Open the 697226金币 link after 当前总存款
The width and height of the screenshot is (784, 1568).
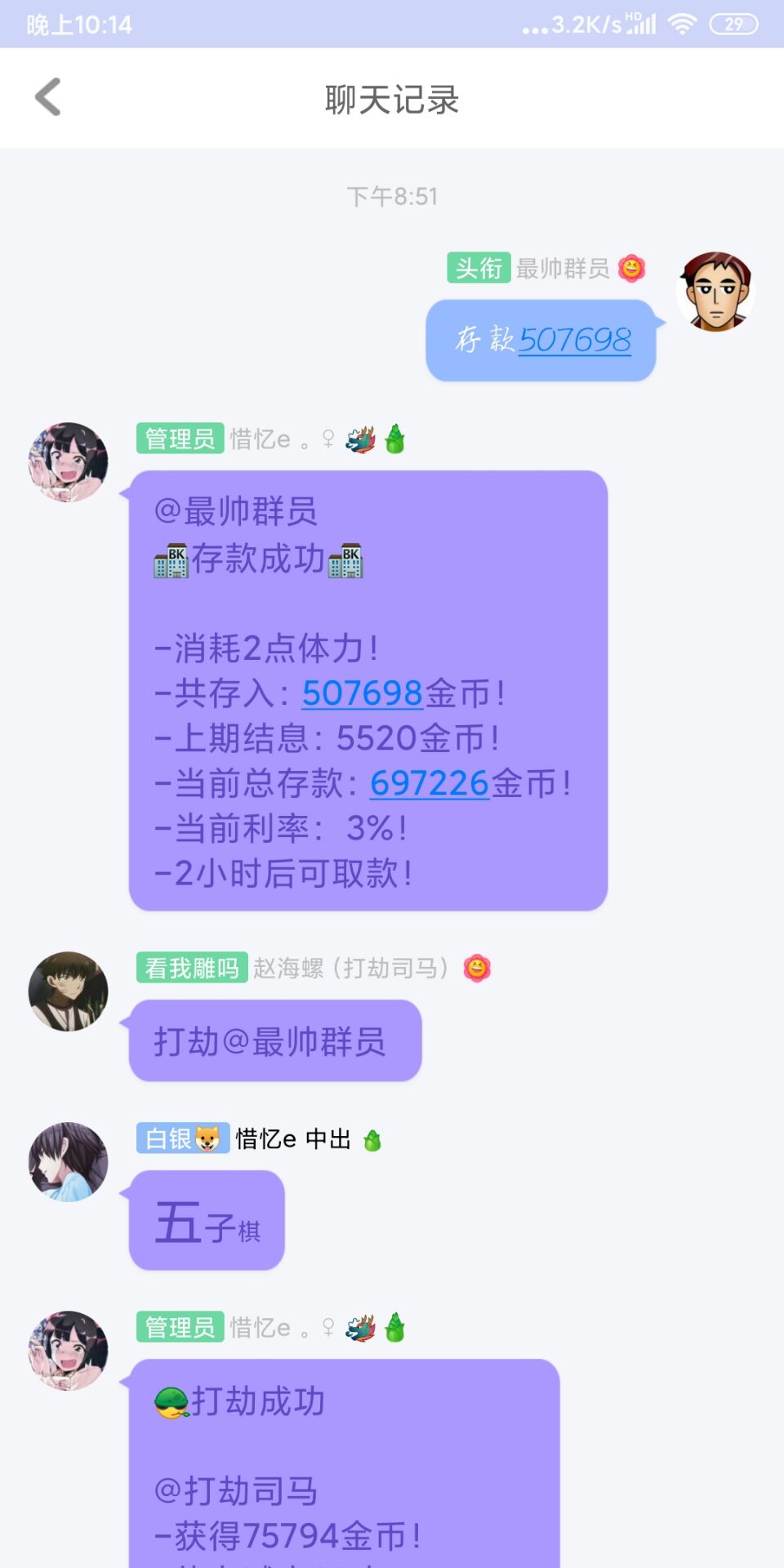[430, 783]
